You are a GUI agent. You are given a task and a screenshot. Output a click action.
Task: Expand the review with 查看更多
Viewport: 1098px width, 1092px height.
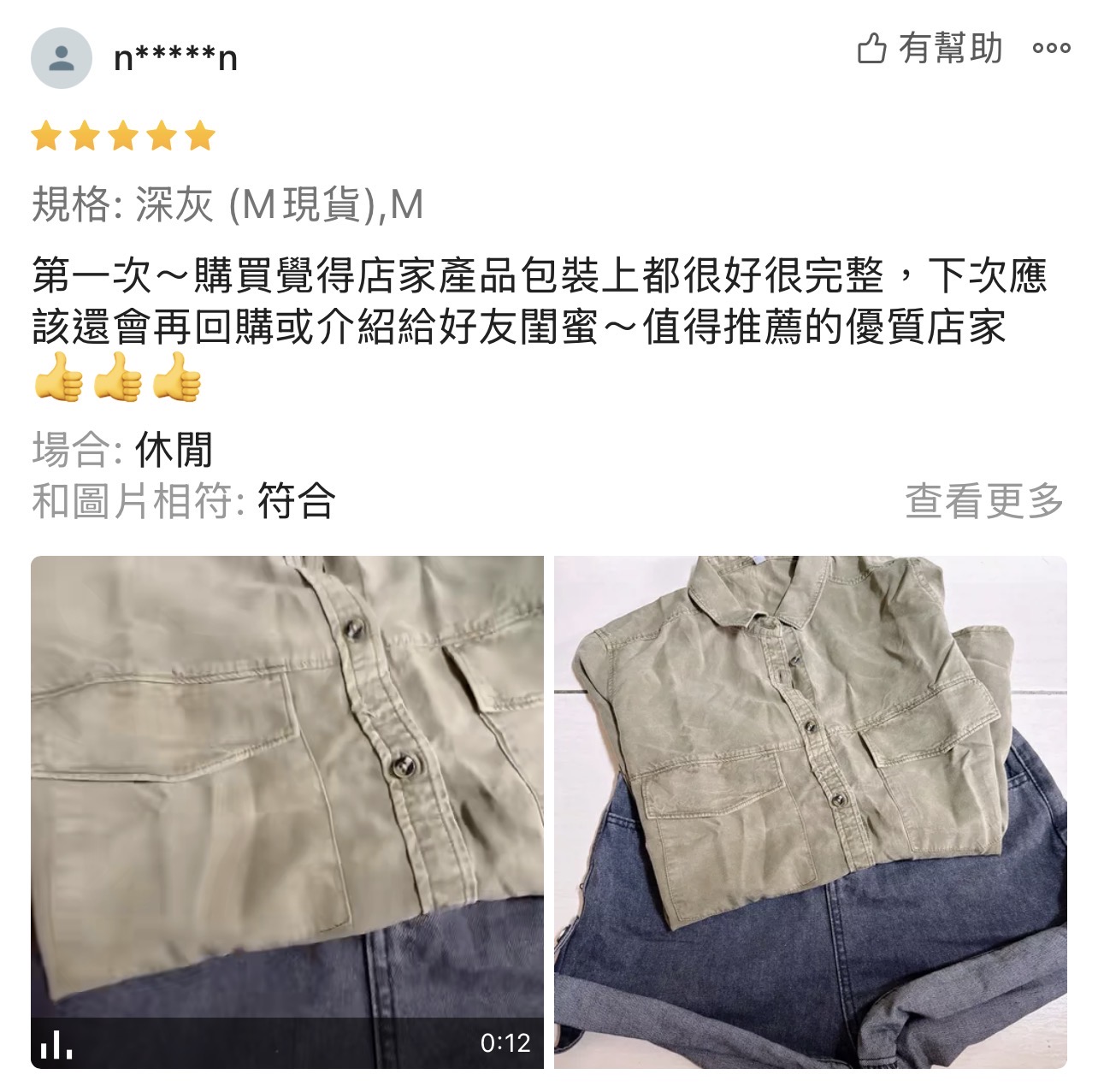pos(983,501)
